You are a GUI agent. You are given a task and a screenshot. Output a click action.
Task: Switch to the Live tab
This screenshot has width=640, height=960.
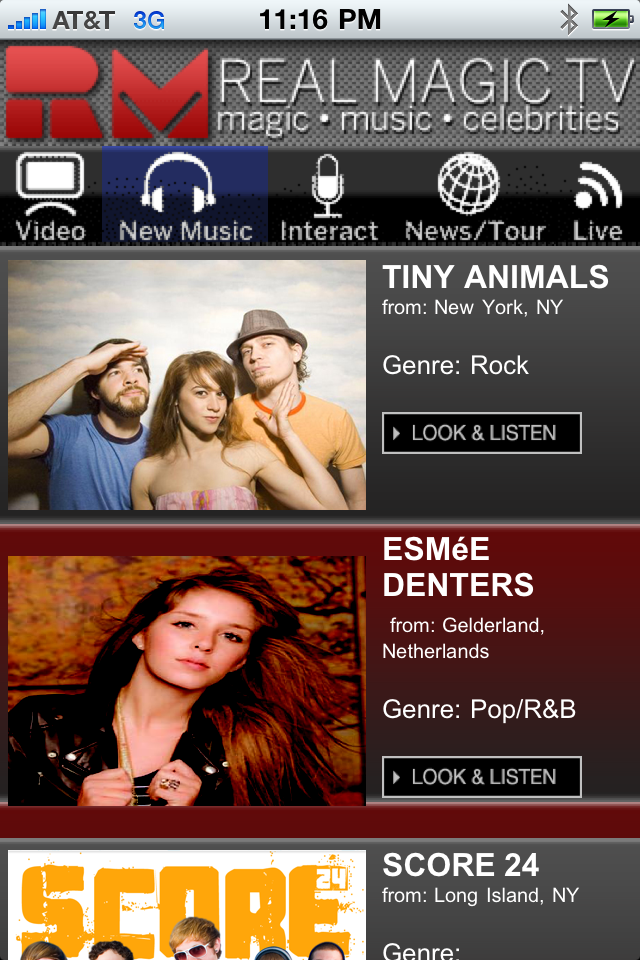[x=597, y=198]
